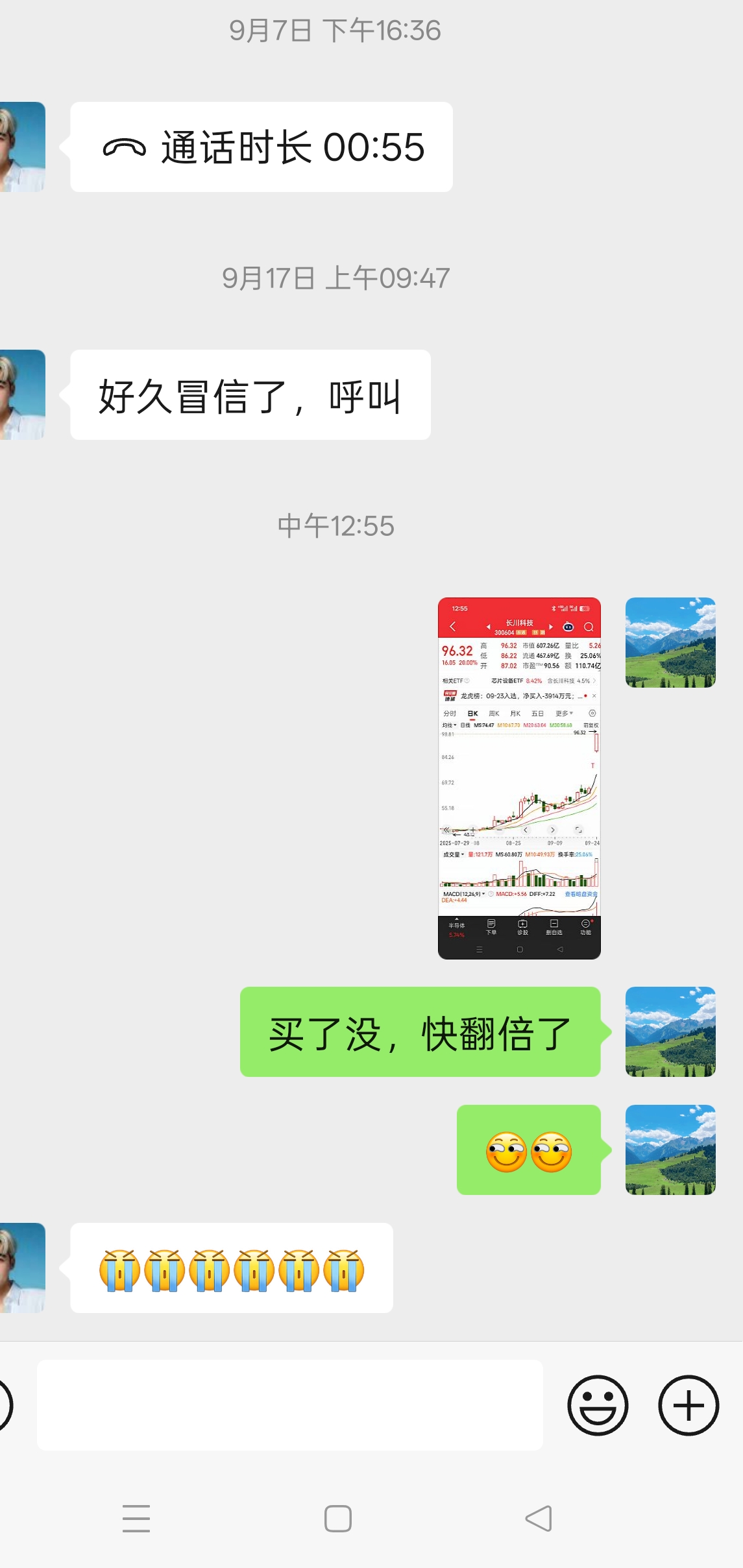Open the shared stock chart screenshot
This screenshot has height=1568, width=743.
coord(519,778)
